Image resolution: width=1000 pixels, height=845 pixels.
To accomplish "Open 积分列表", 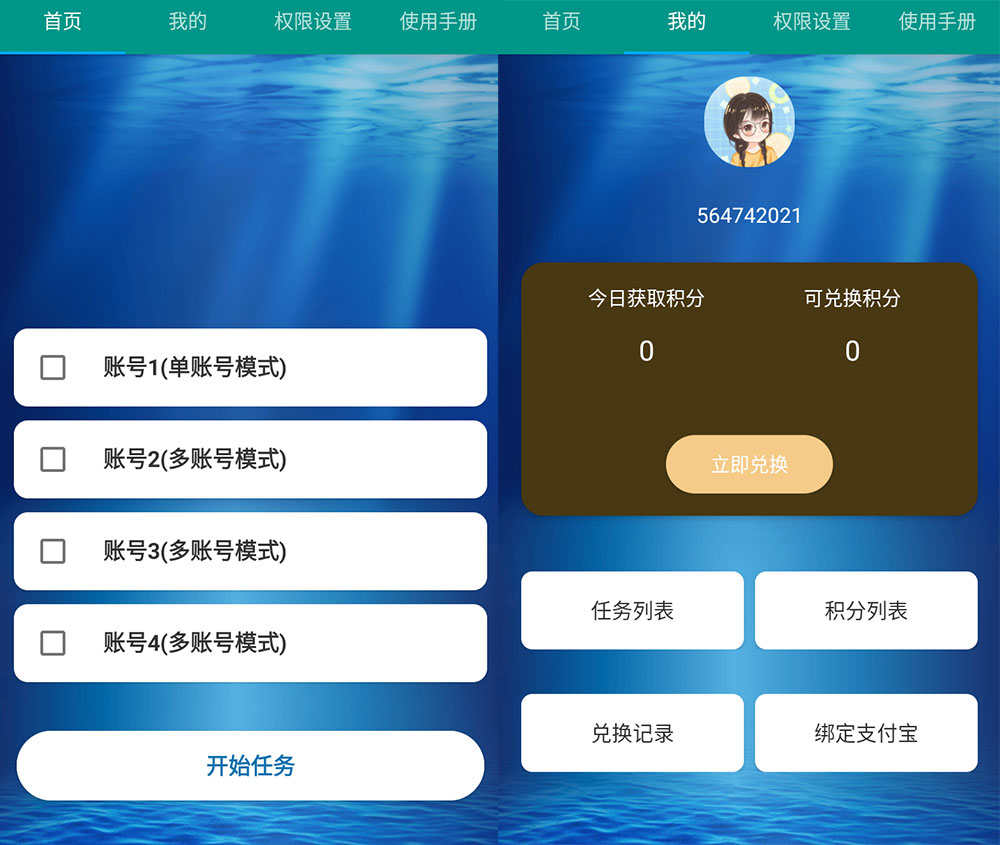I will [866, 610].
